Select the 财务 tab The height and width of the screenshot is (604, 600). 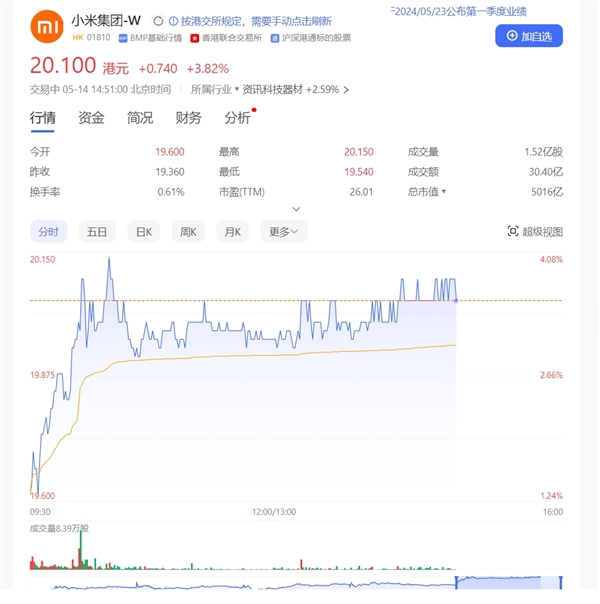click(x=188, y=118)
